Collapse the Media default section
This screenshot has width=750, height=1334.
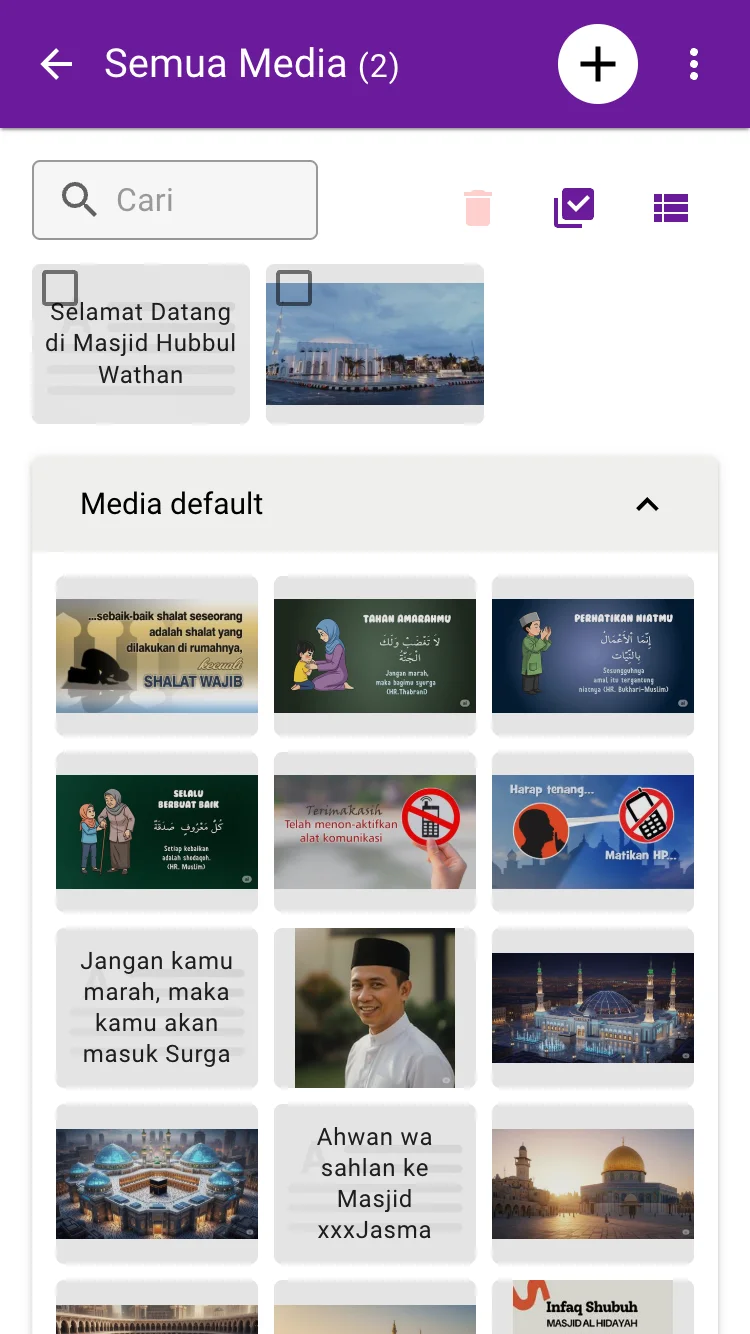pyautogui.click(x=647, y=504)
